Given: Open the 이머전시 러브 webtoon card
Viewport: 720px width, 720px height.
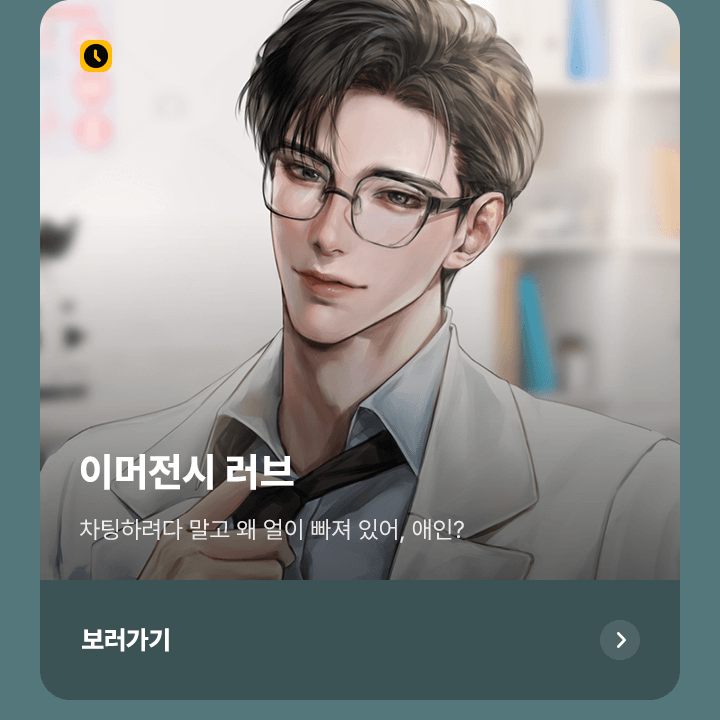Looking at the screenshot, I should tap(360, 300).
